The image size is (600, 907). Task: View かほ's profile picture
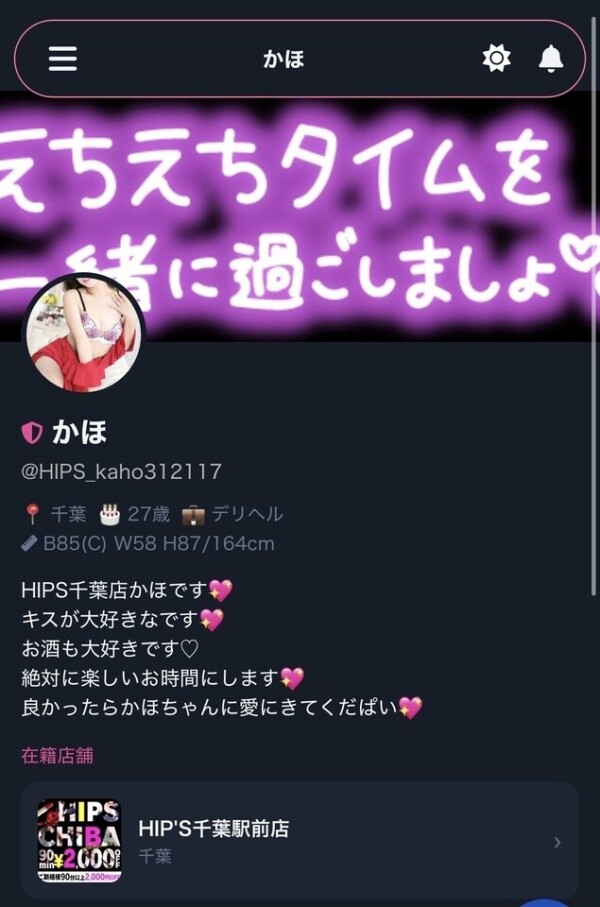[x=84, y=334]
